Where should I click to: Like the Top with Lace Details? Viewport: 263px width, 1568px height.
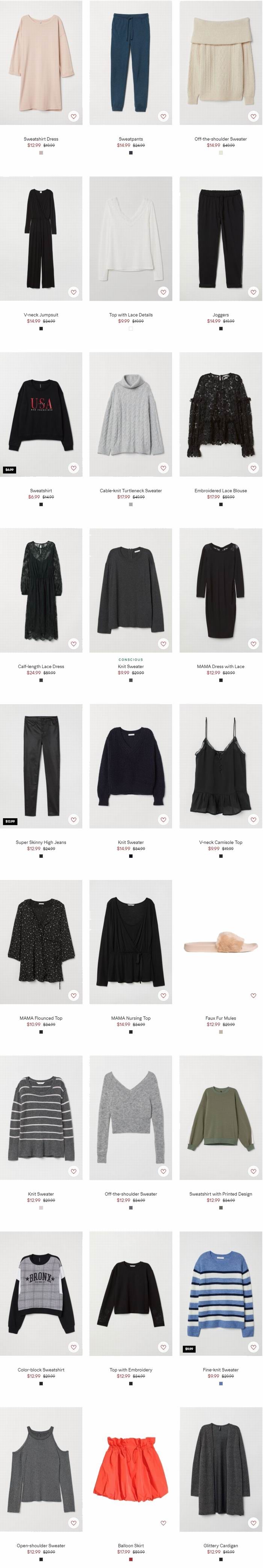pyautogui.click(x=163, y=292)
